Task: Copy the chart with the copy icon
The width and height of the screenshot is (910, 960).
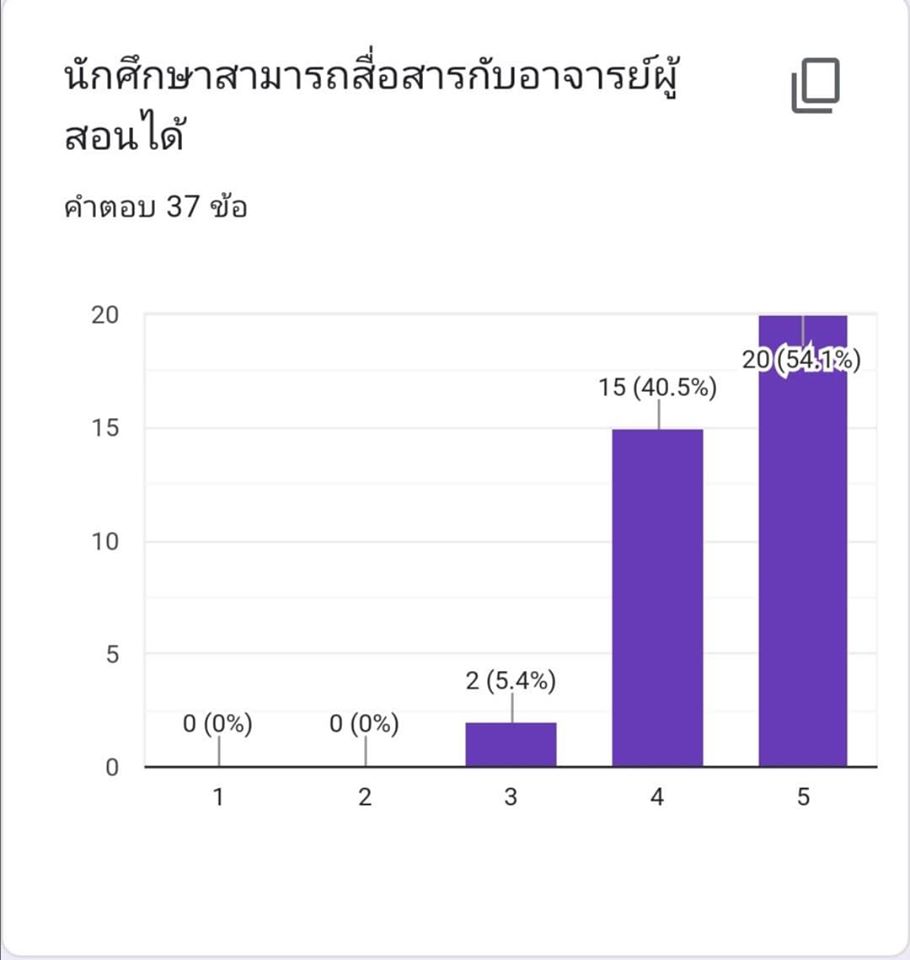Action: pos(815,87)
